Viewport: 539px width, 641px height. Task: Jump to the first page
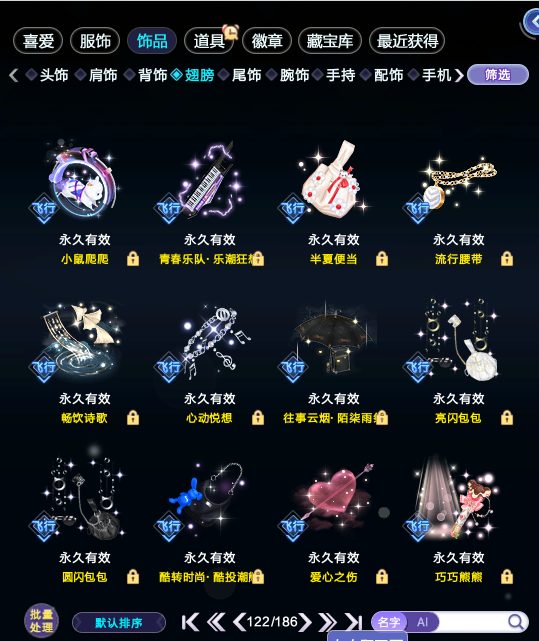click(190, 622)
